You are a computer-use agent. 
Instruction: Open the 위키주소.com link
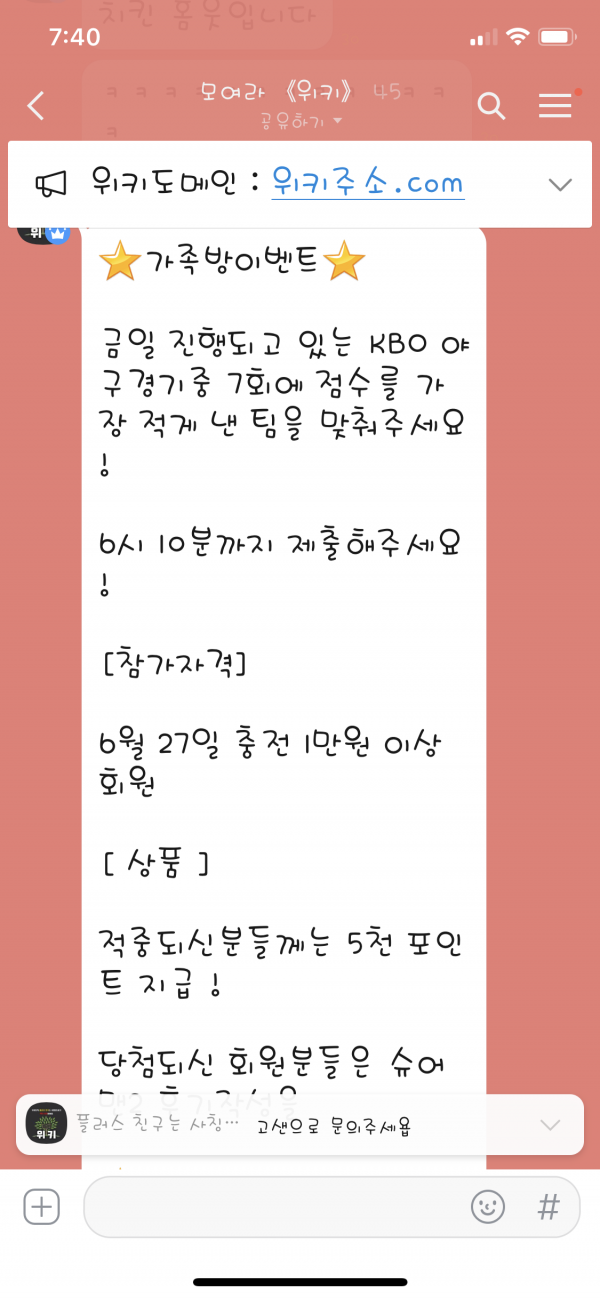pyautogui.click(x=367, y=183)
